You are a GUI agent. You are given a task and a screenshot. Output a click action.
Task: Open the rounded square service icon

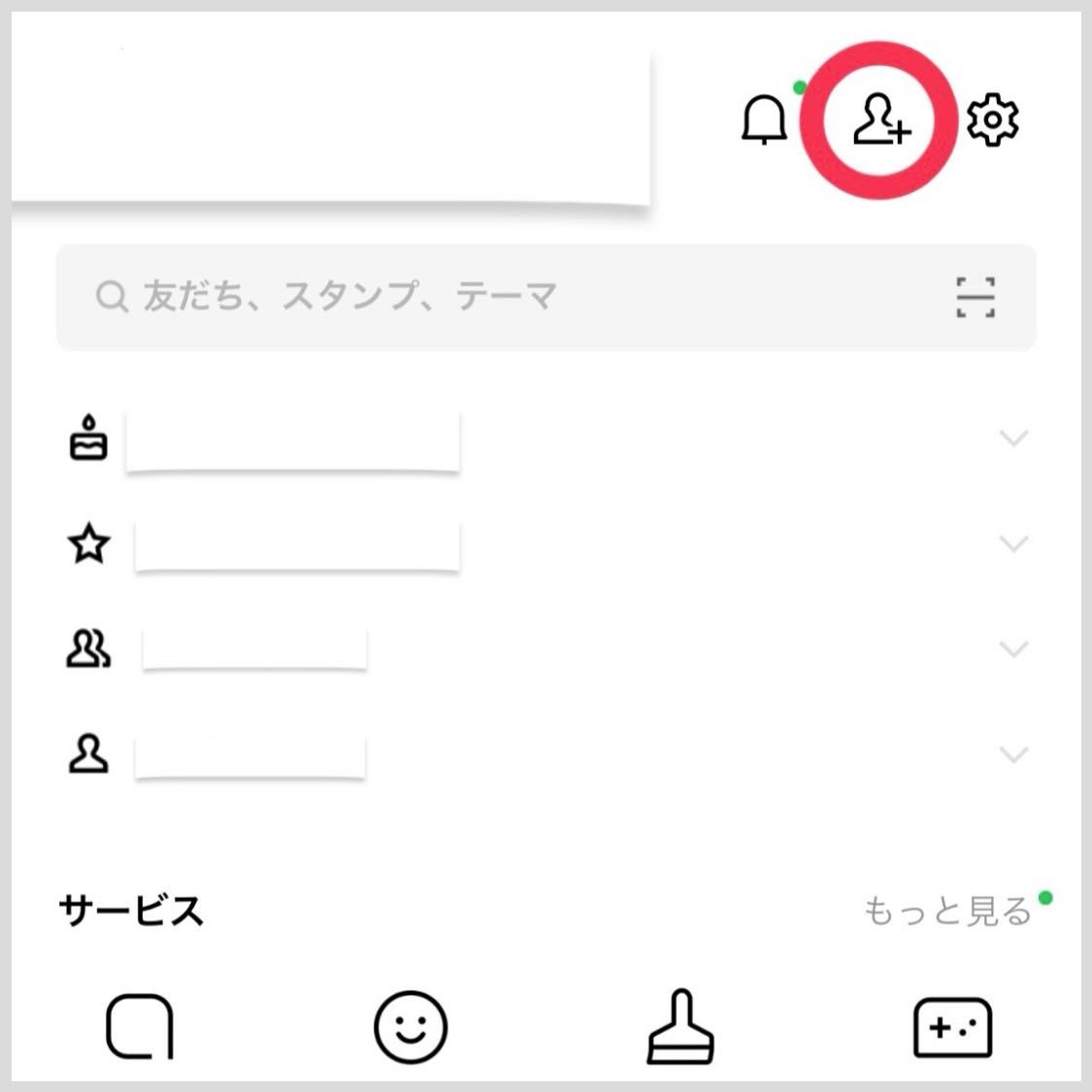[140, 1027]
